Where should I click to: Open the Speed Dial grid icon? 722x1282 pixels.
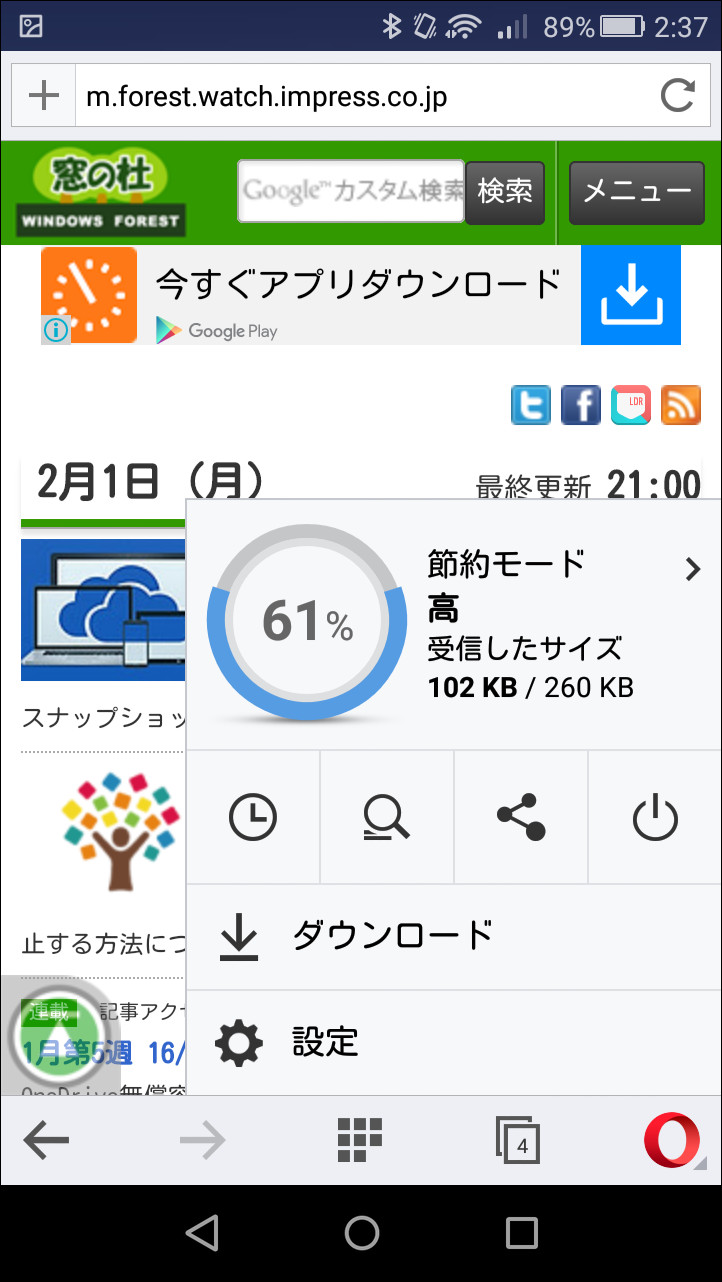360,1139
